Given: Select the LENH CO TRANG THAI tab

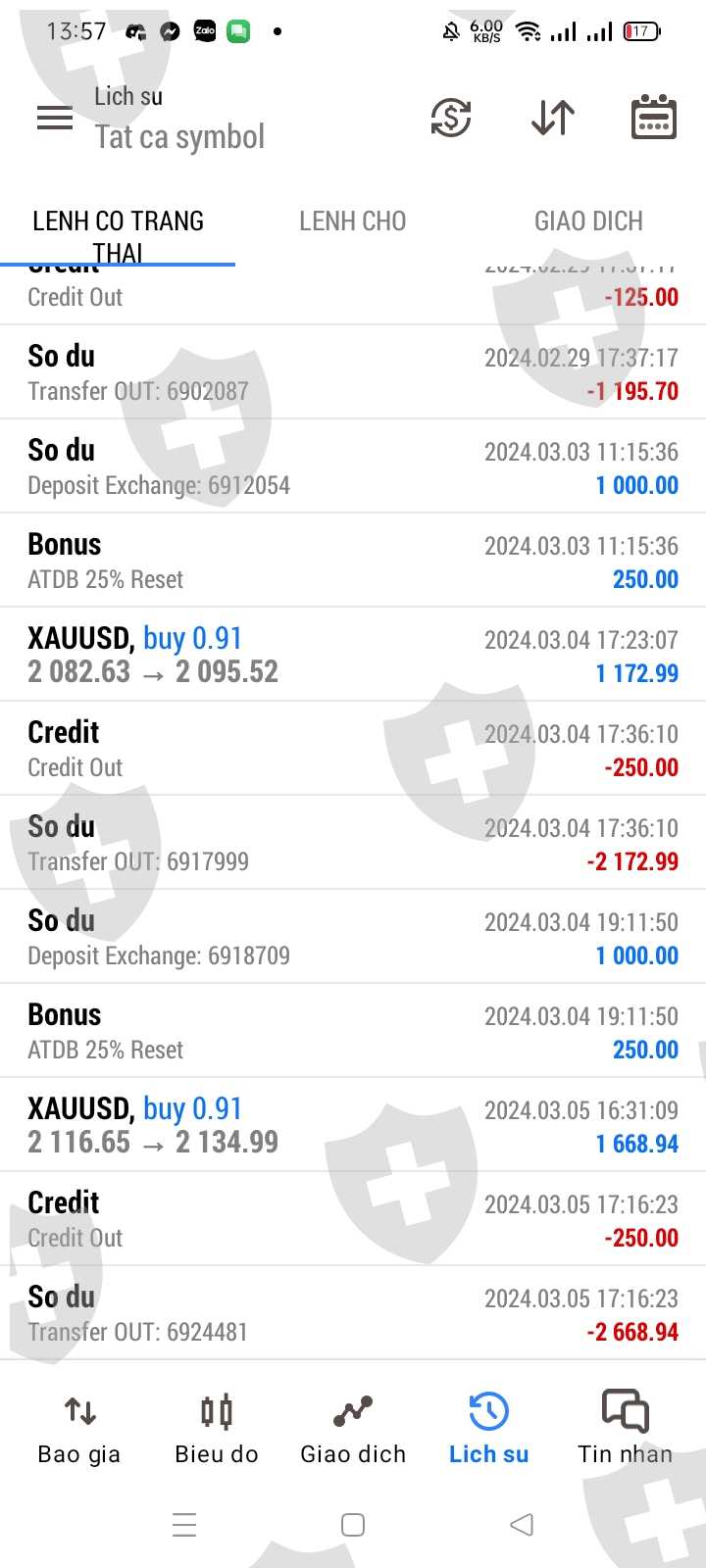Looking at the screenshot, I should point(118,236).
